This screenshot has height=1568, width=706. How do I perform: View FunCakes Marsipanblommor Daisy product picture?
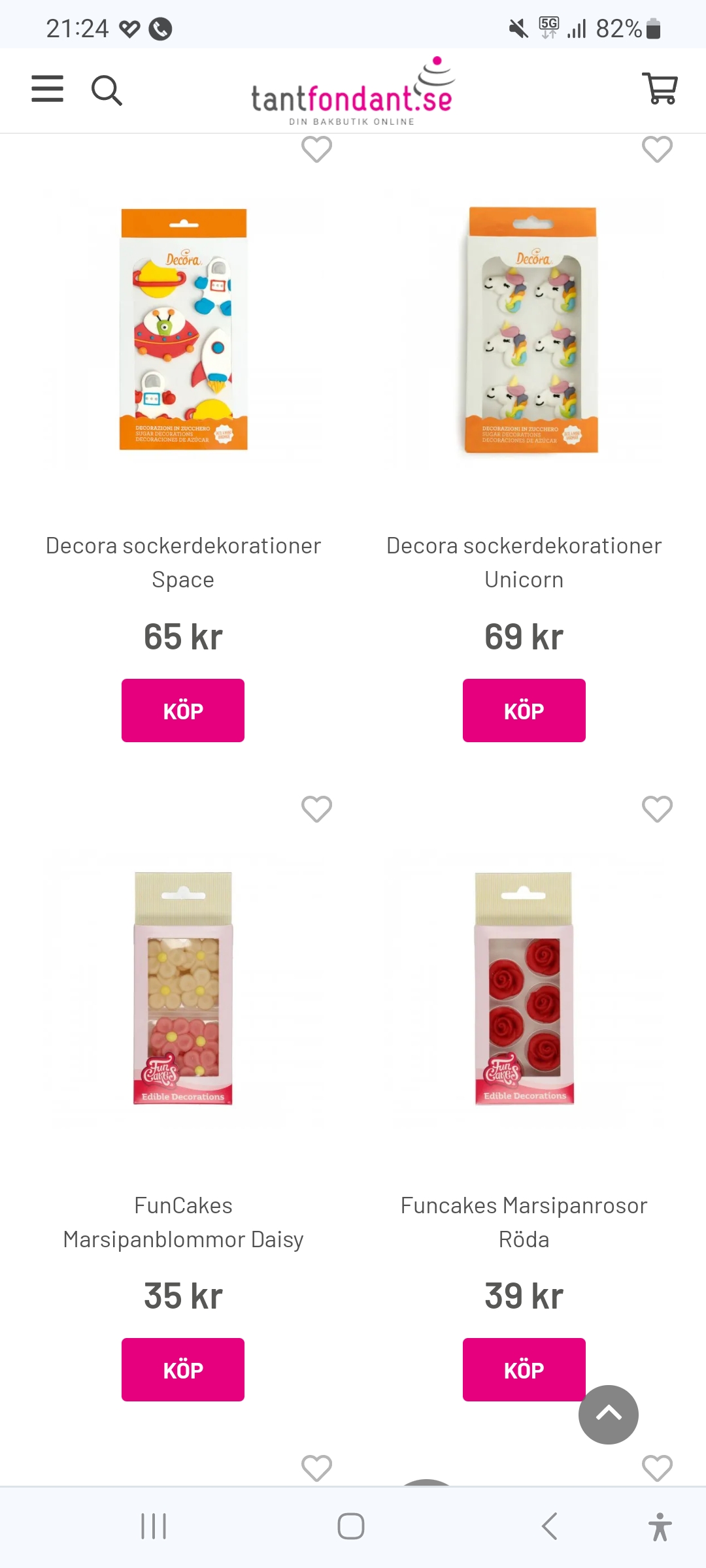(x=183, y=988)
